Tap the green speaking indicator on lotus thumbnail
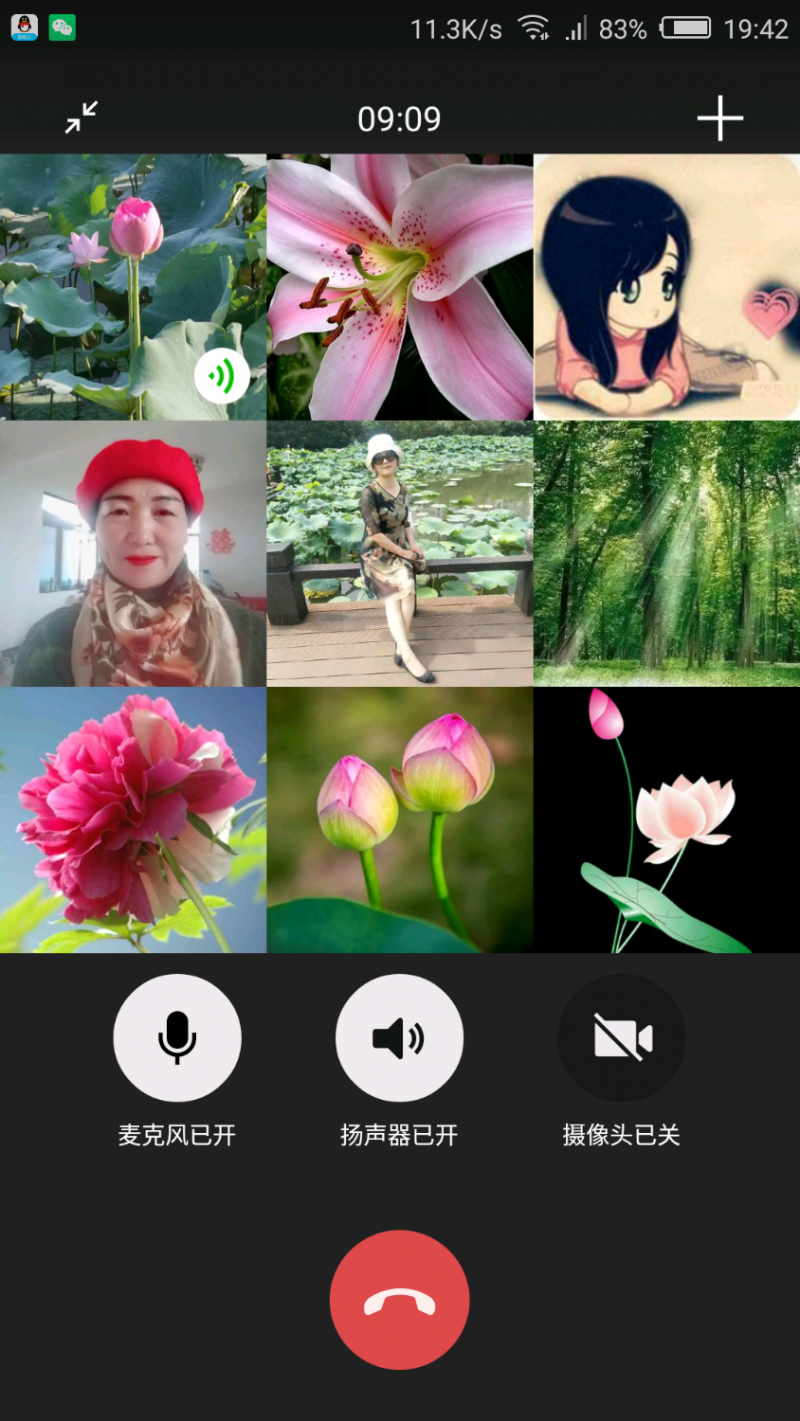 (223, 375)
